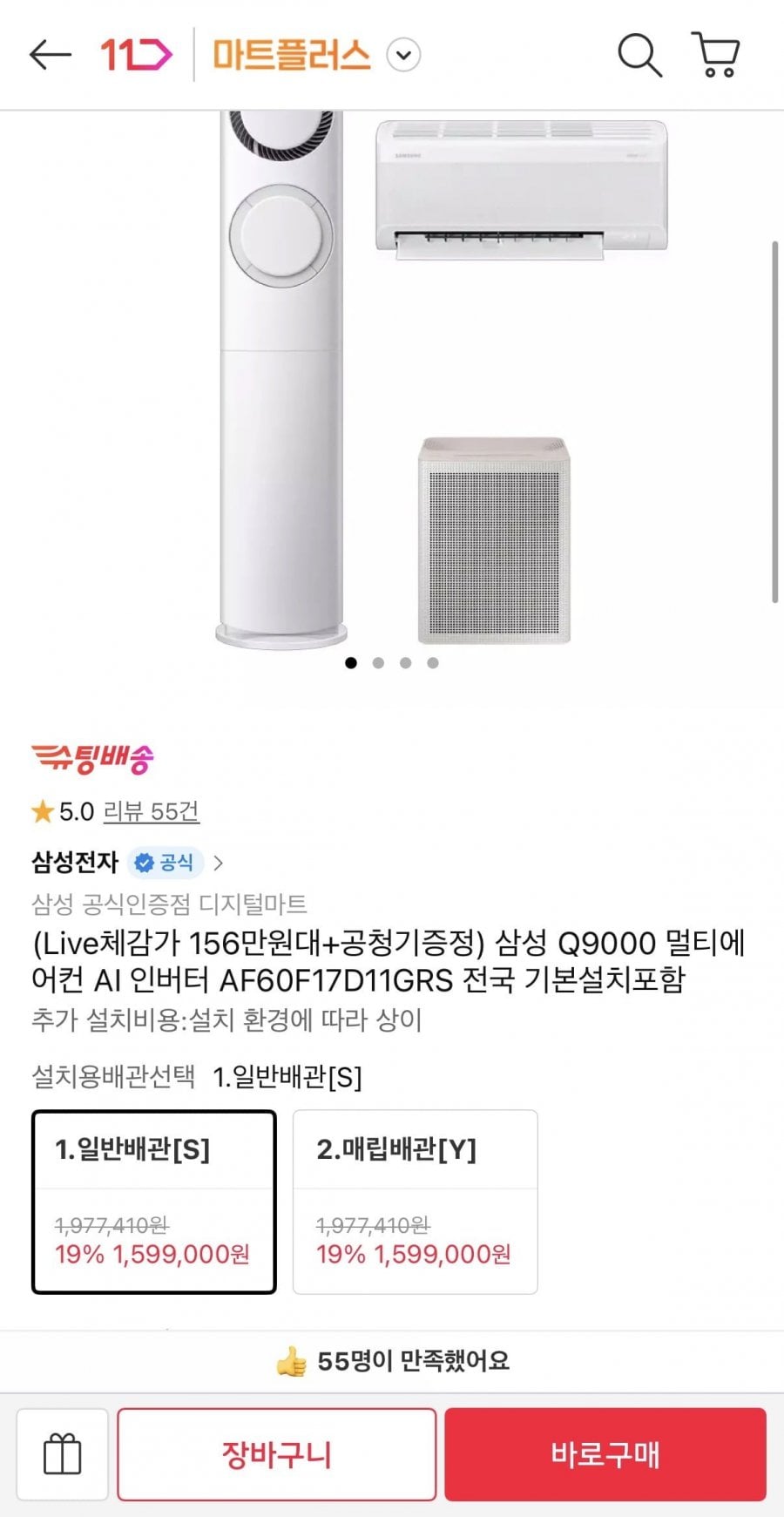This screenshot has height=1517, width=784.
Task: Open the search icon
Action: click(x=639, y=55)
